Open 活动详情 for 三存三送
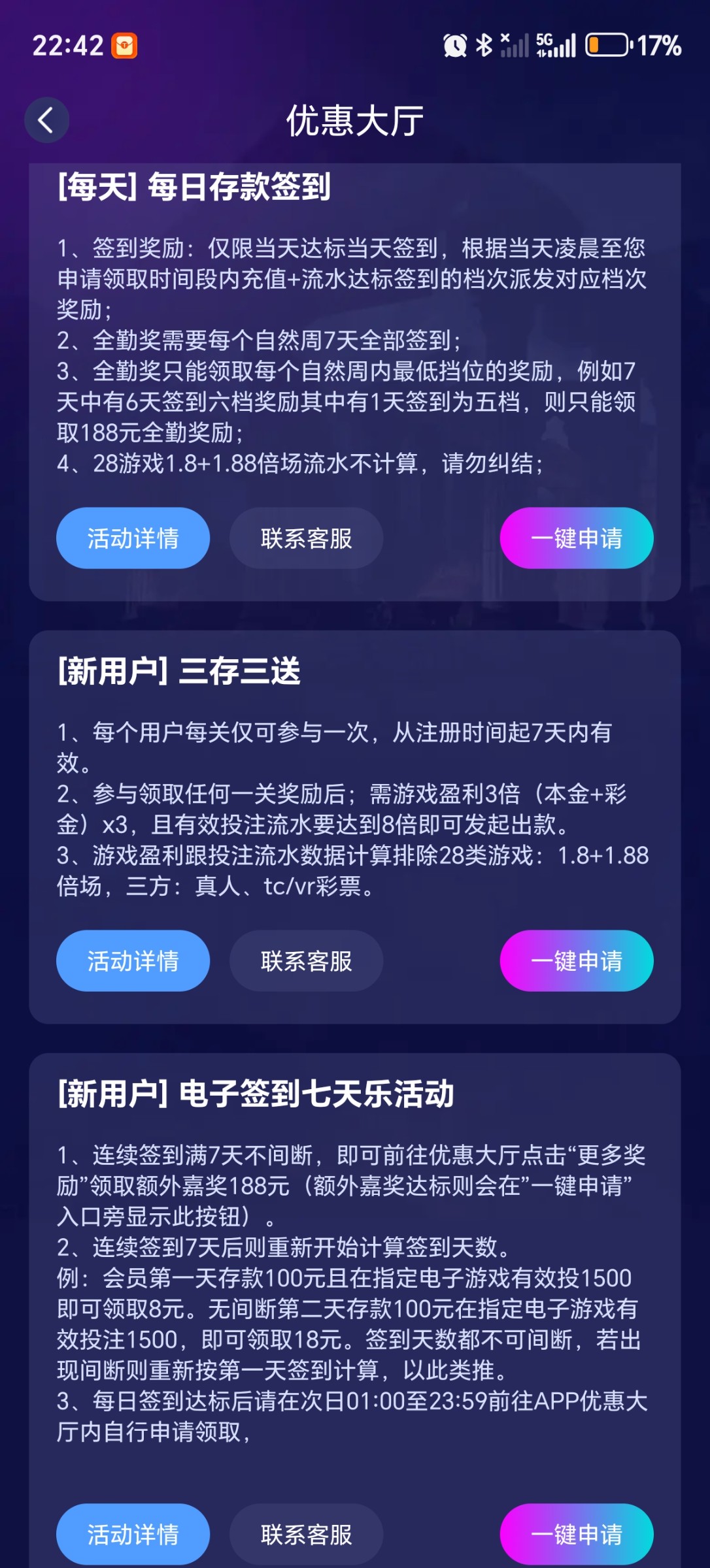 tap(132, 960)
